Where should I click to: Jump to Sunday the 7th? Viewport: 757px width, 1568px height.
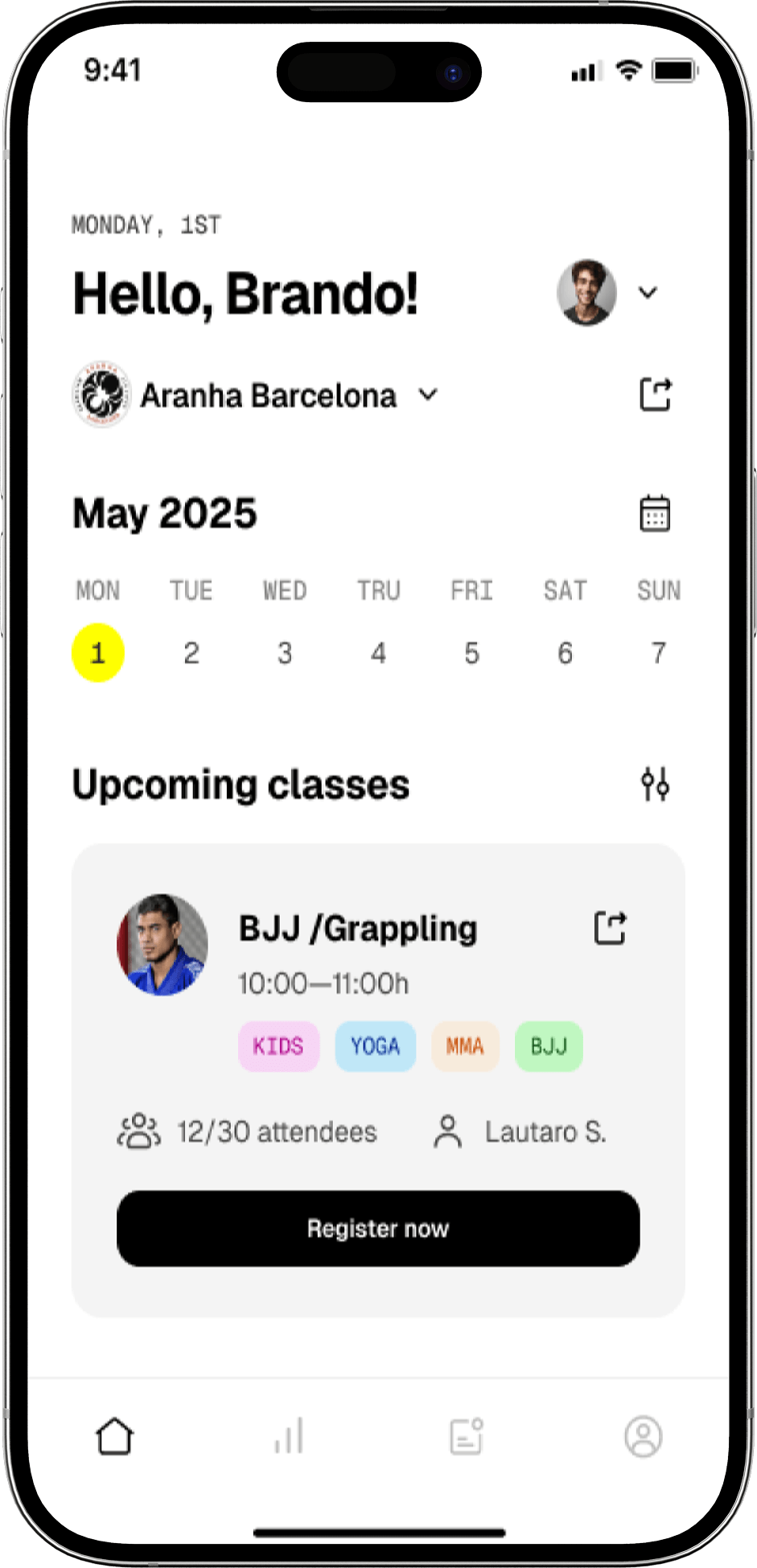[658, 653]
